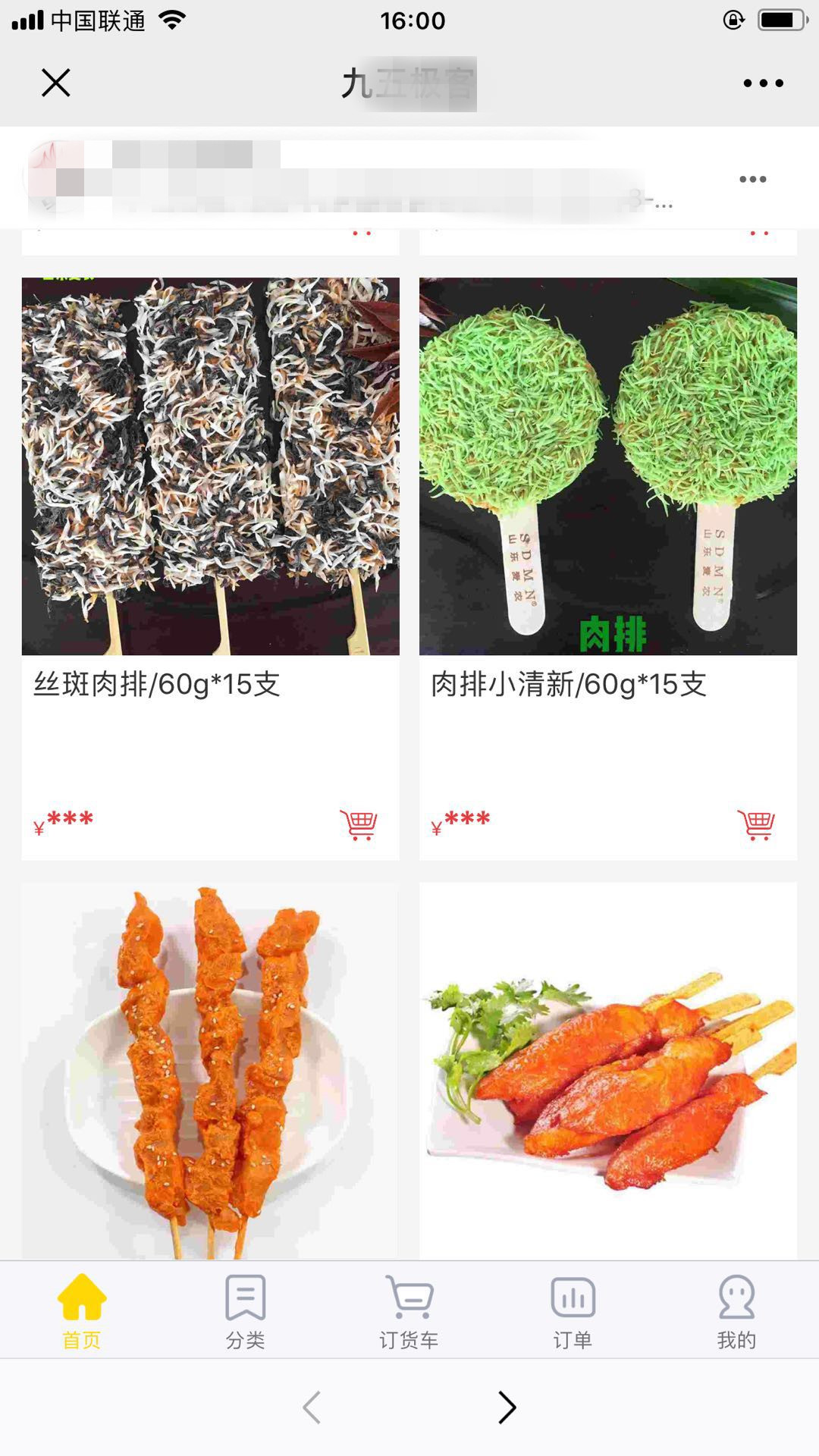Image resolution: width=819 pixels, height=1456 pixels.
Task: Go to the 首页 tab
Action: pos(82,1311)
